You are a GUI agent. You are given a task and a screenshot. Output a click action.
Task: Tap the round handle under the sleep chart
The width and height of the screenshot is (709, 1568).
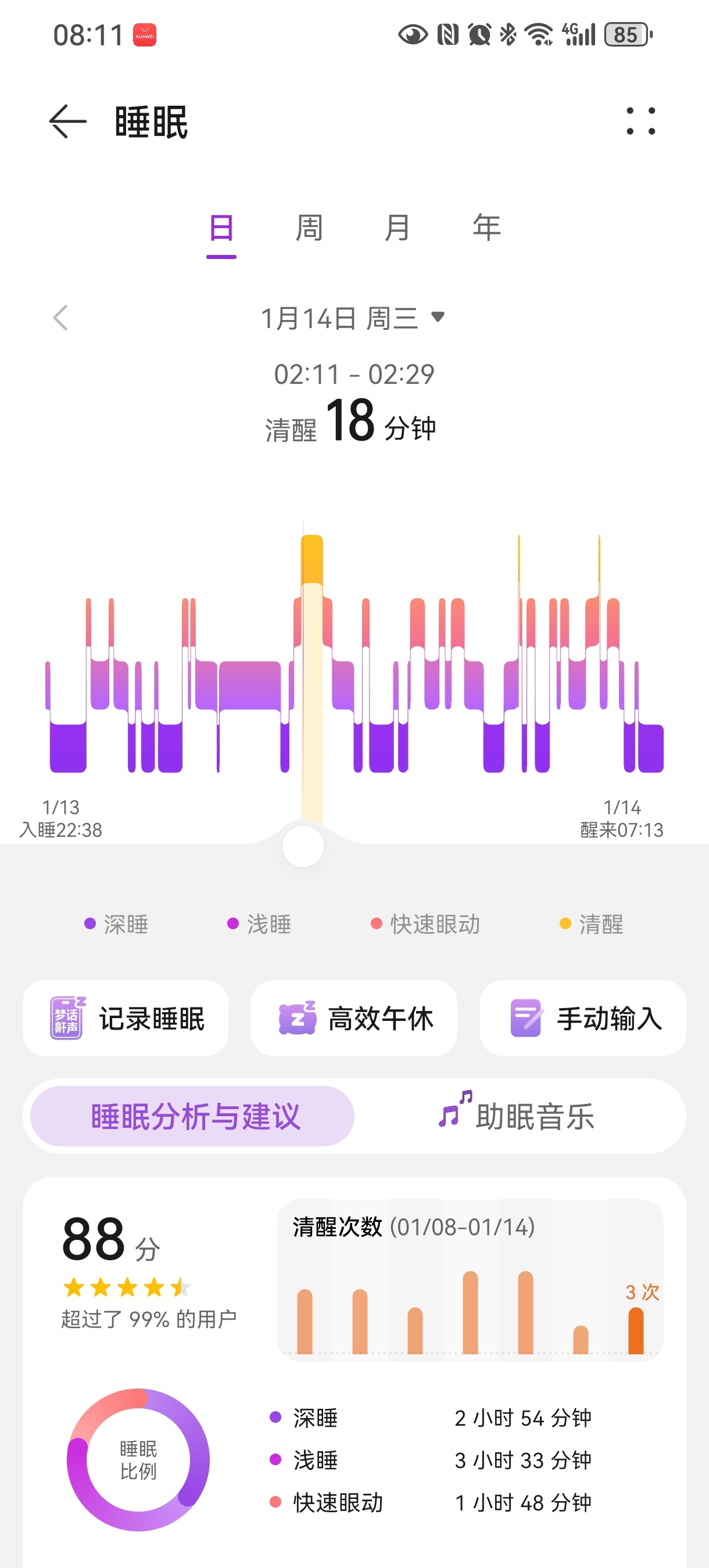303,846
